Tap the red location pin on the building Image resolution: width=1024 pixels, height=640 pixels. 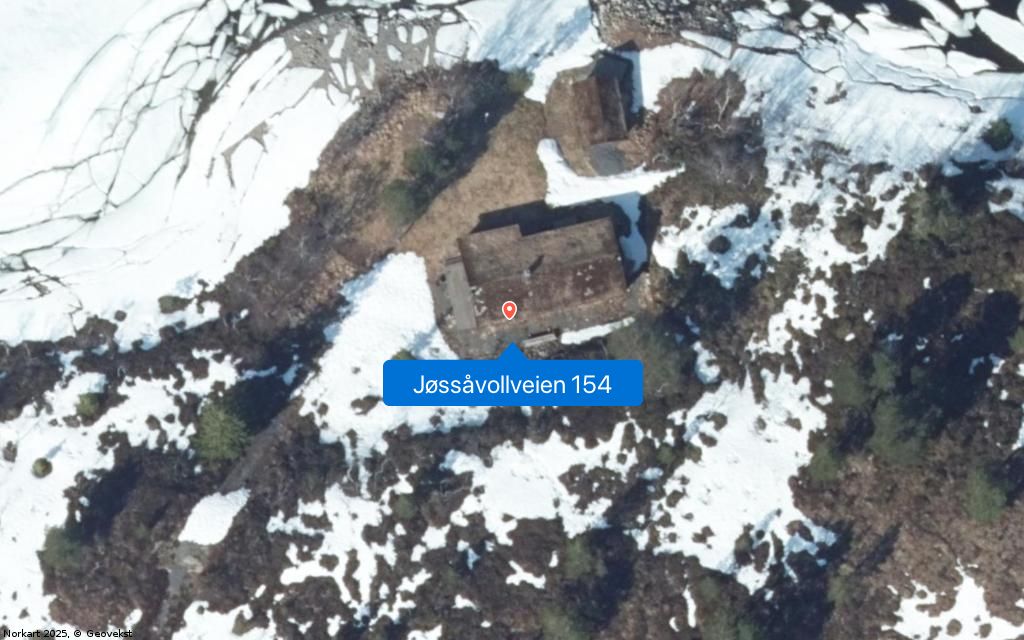(509, 310)
